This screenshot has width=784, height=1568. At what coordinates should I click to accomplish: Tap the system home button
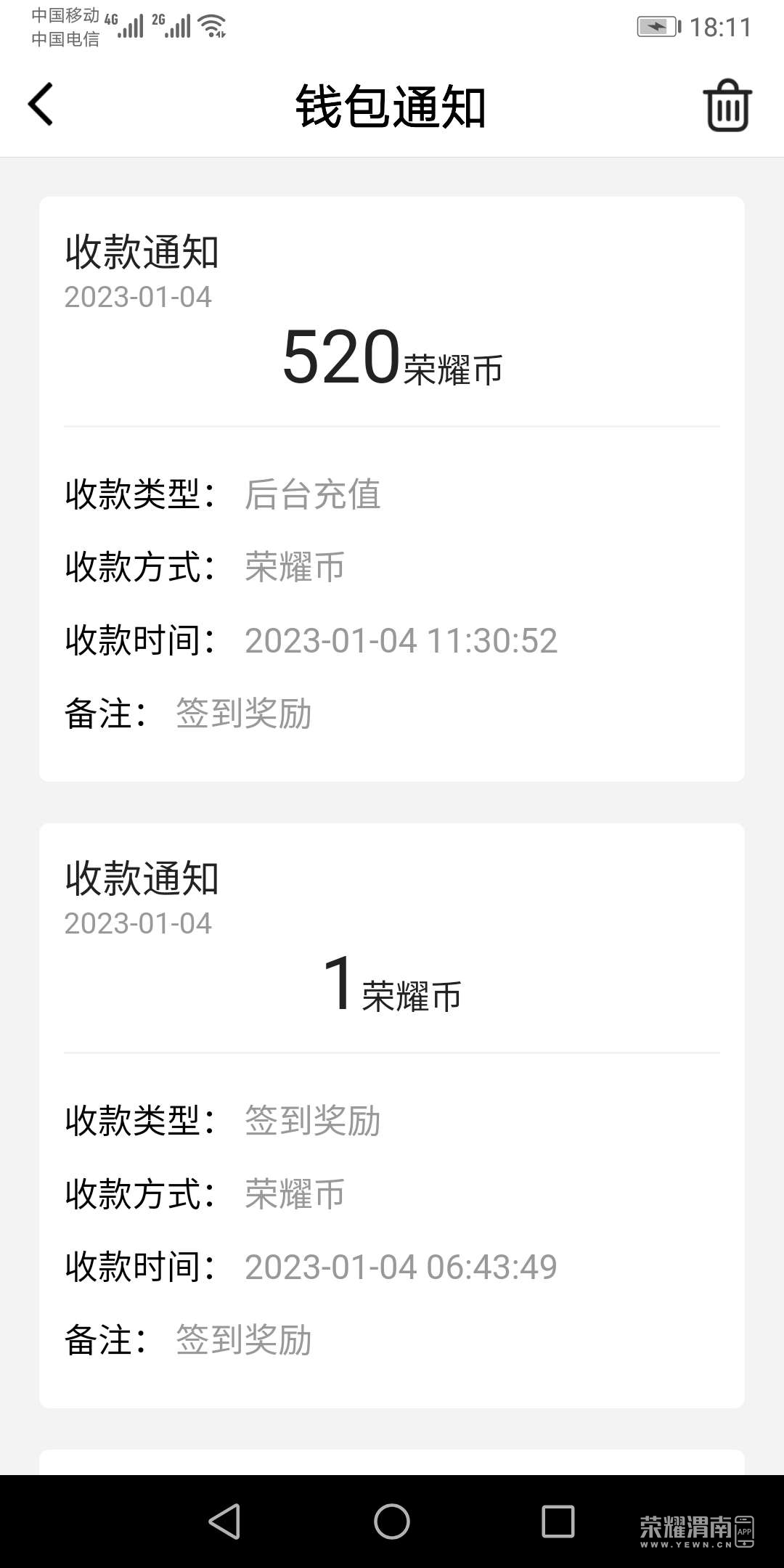pyautogui.click(x=392, y=1521)
